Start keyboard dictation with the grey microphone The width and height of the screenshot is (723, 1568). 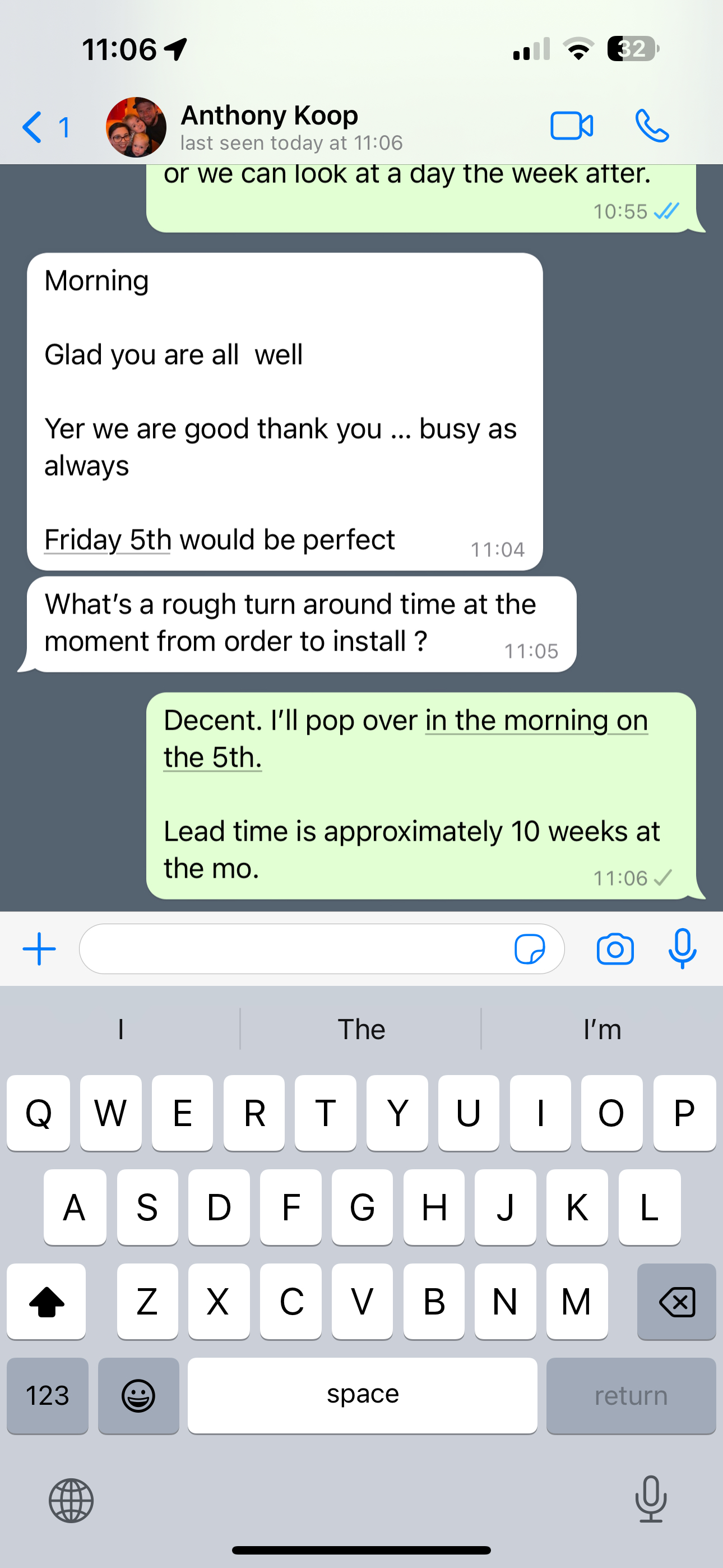click(x=651, y=1499)
